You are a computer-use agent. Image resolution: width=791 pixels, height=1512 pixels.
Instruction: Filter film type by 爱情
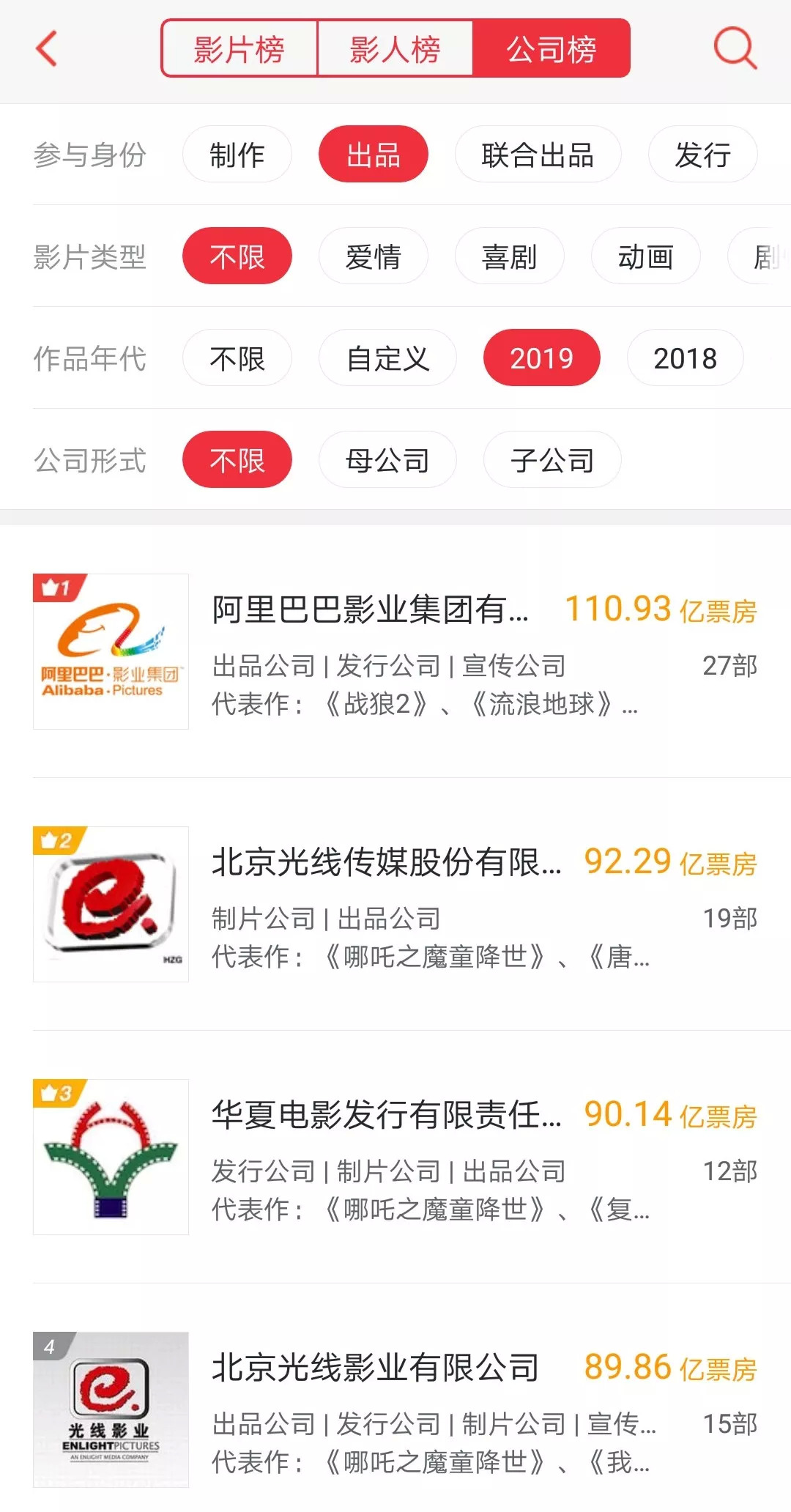373,256
